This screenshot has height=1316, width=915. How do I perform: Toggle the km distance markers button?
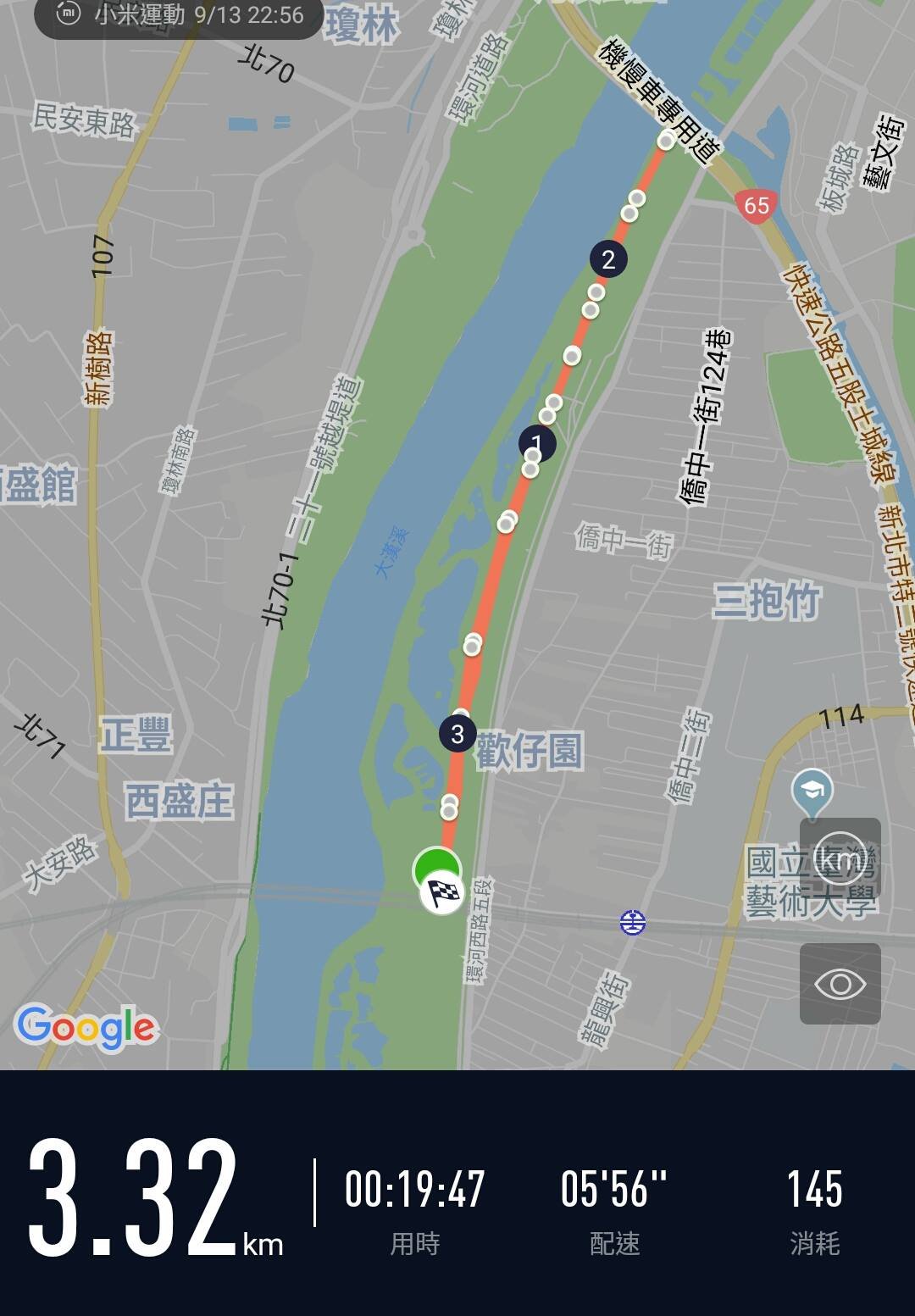(840, 858)
